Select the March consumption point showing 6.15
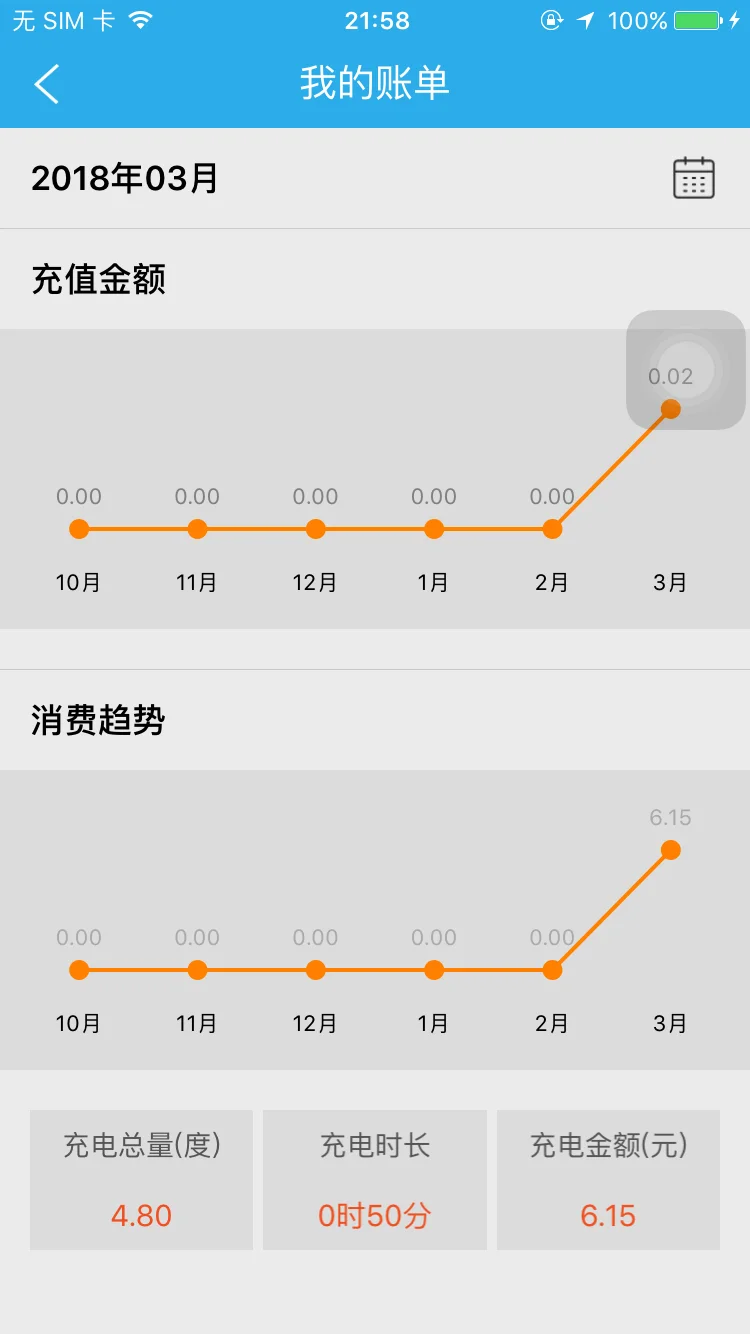750x1334 pixels. point(670,850)
